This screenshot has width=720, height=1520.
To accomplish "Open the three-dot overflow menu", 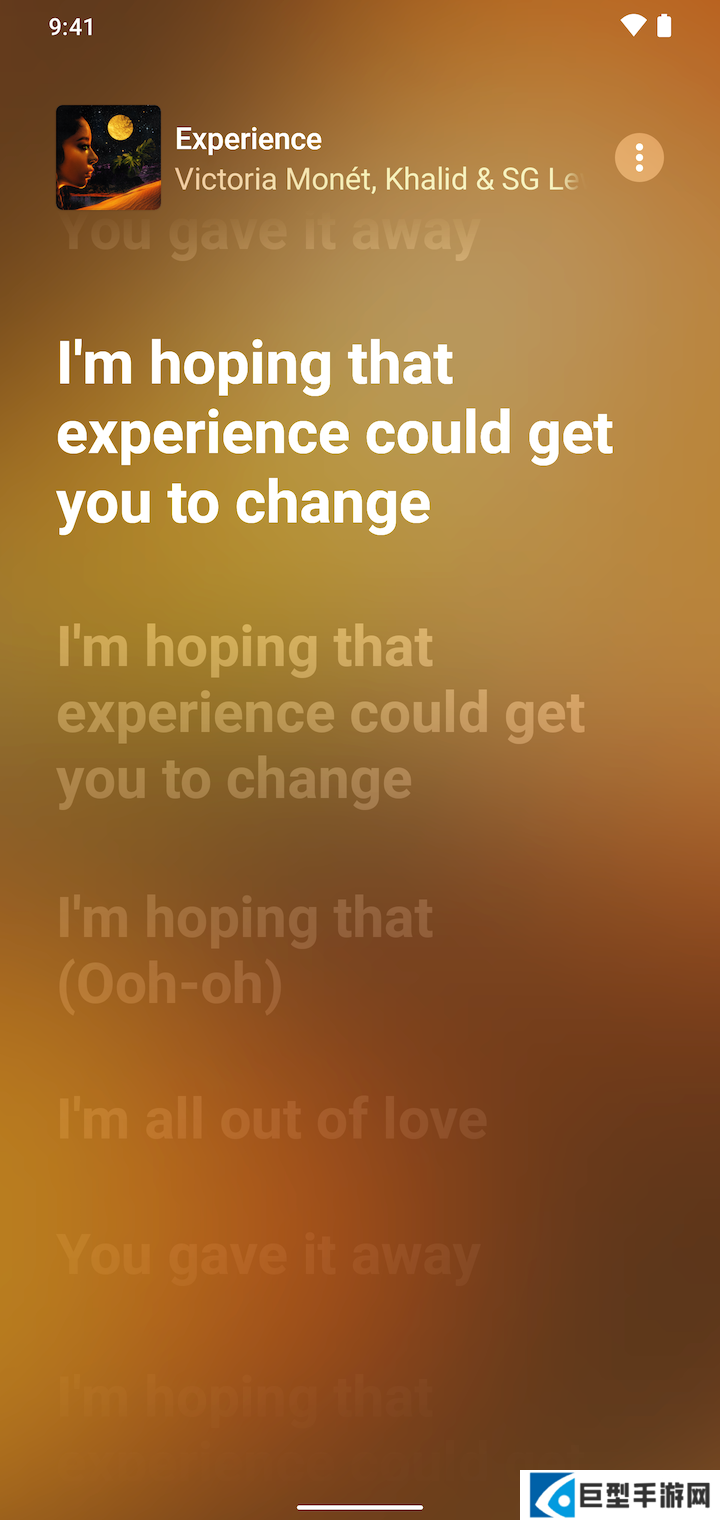I will (639, 158).
